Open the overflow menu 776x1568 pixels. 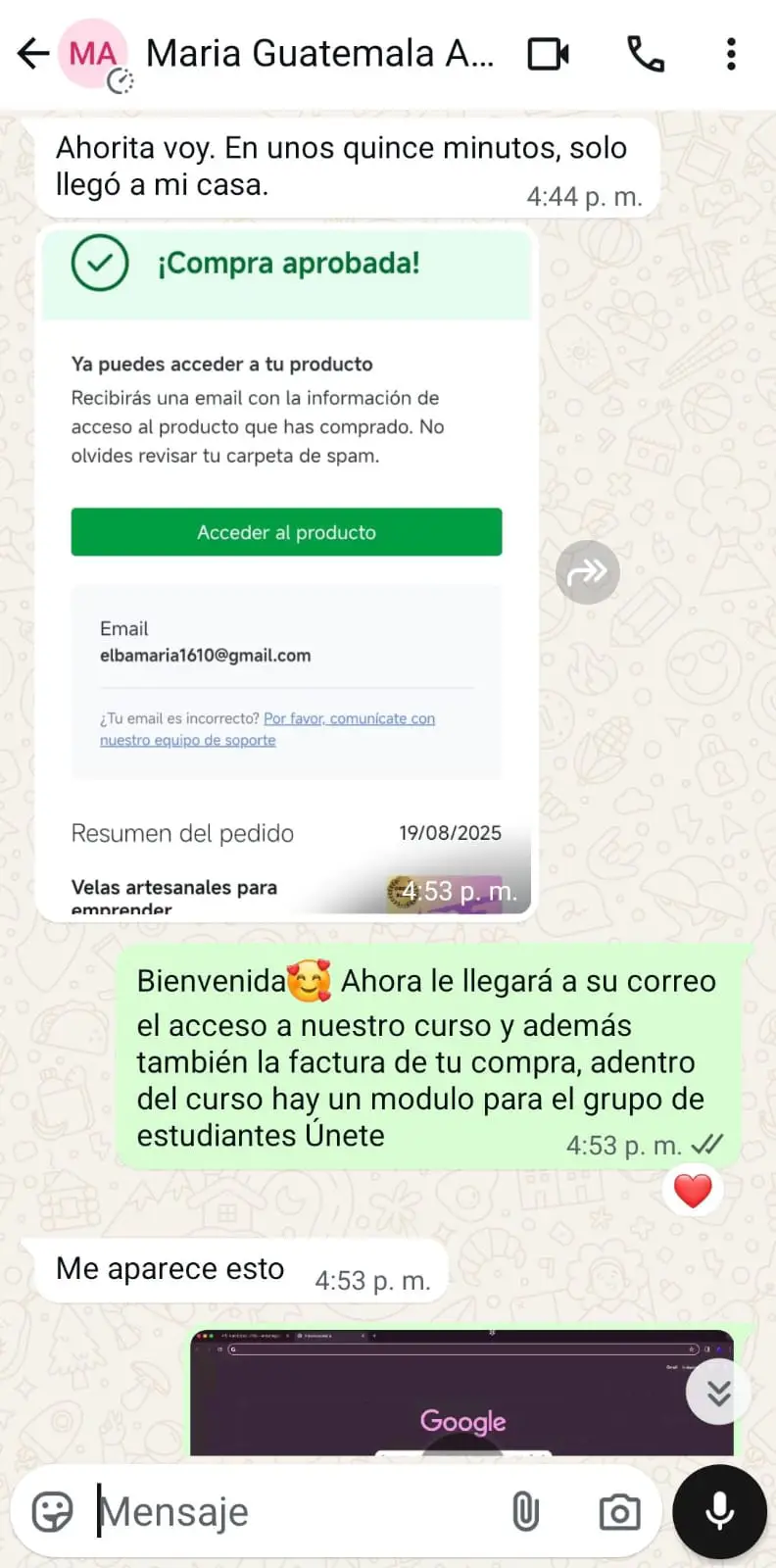point(731,54)
